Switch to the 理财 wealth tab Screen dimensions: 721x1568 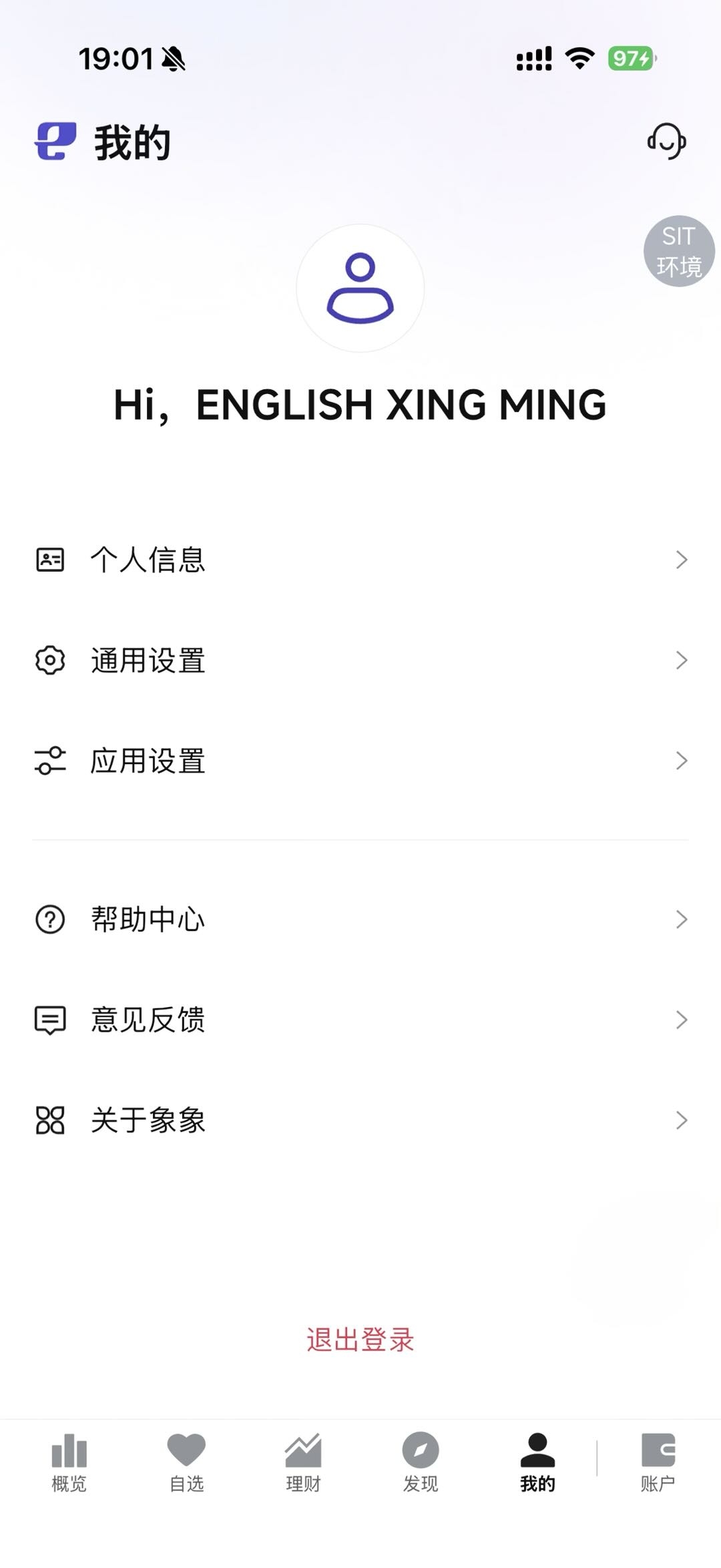(303, 1462)
